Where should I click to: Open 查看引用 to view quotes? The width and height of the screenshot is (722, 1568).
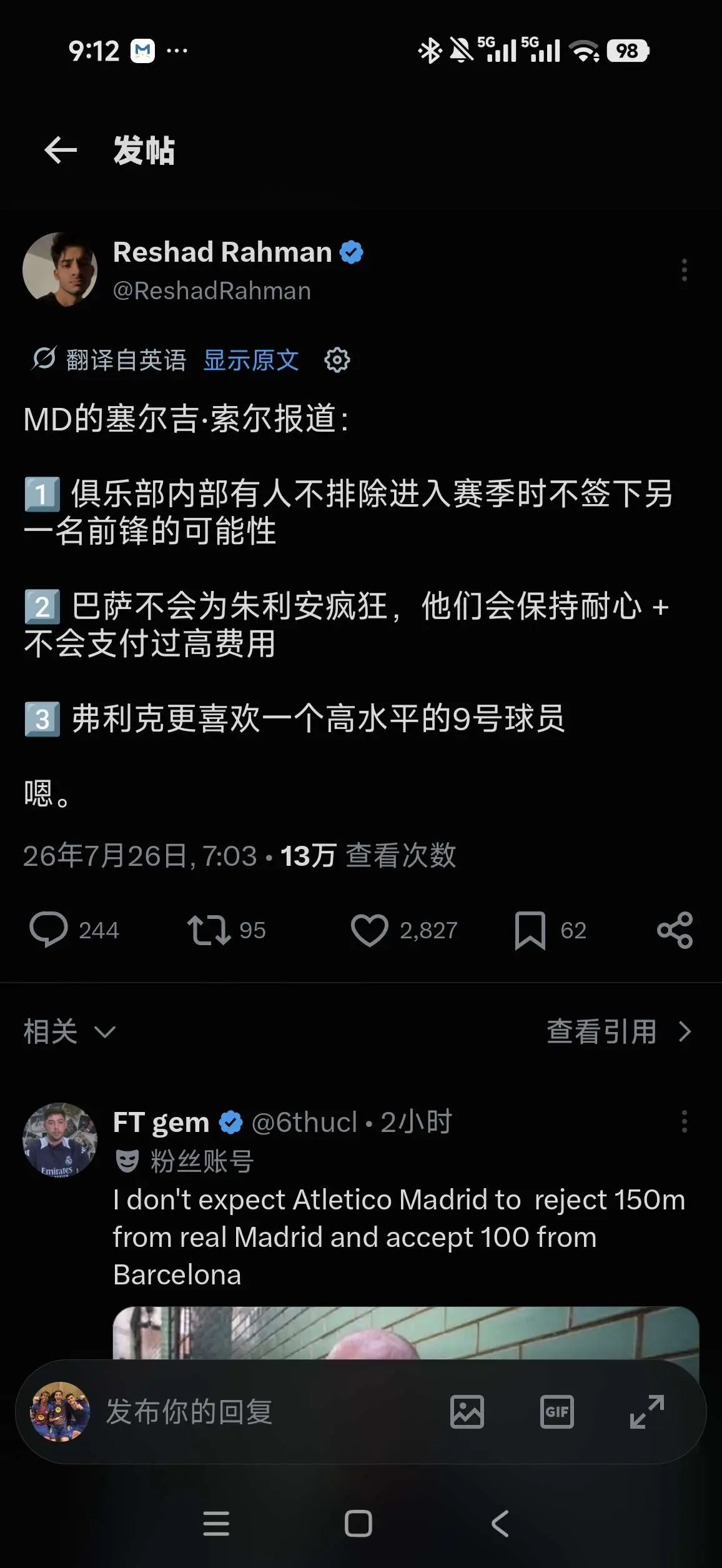(620, 1031)
